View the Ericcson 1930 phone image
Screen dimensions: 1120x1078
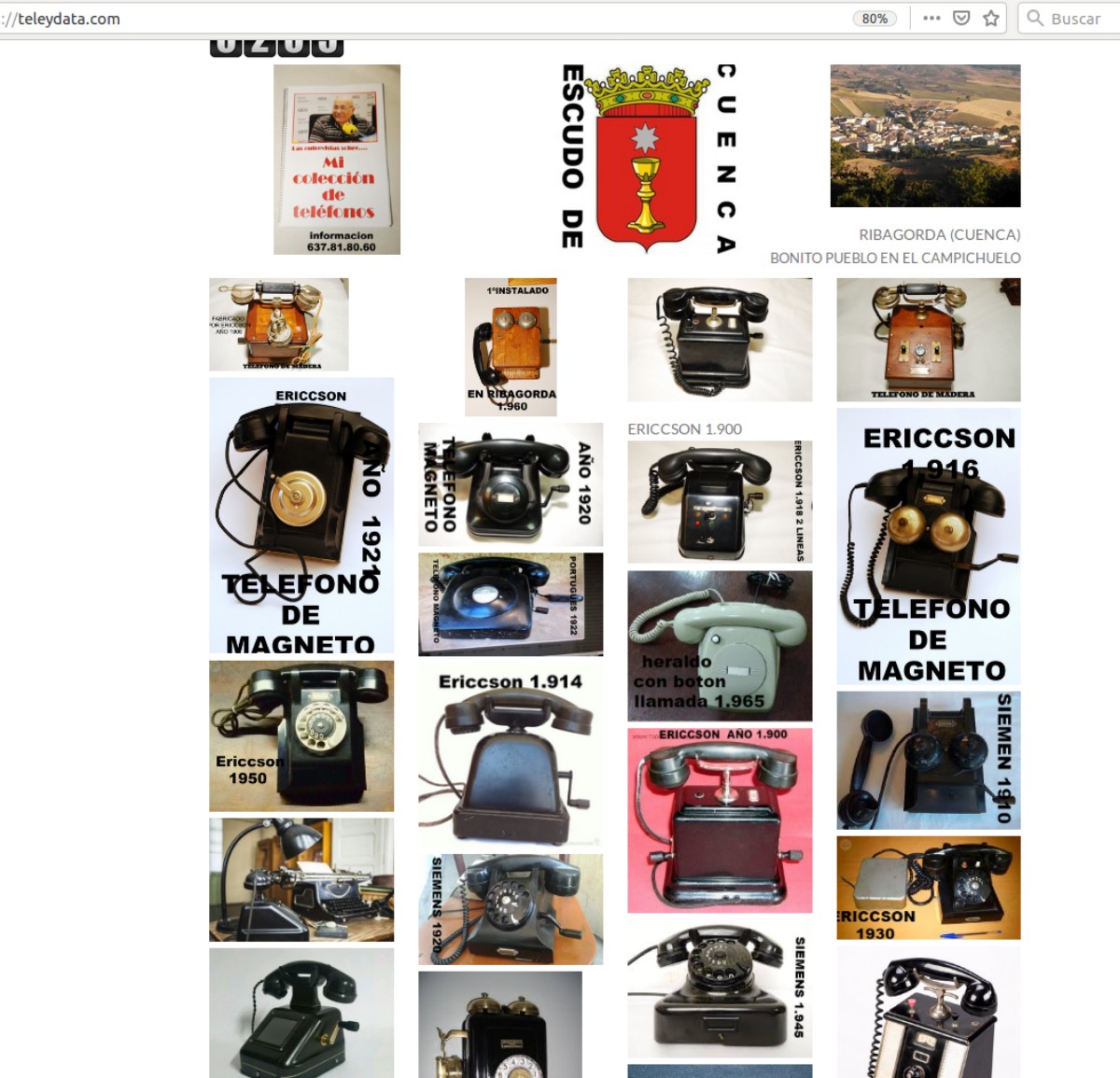pos(929,888)
